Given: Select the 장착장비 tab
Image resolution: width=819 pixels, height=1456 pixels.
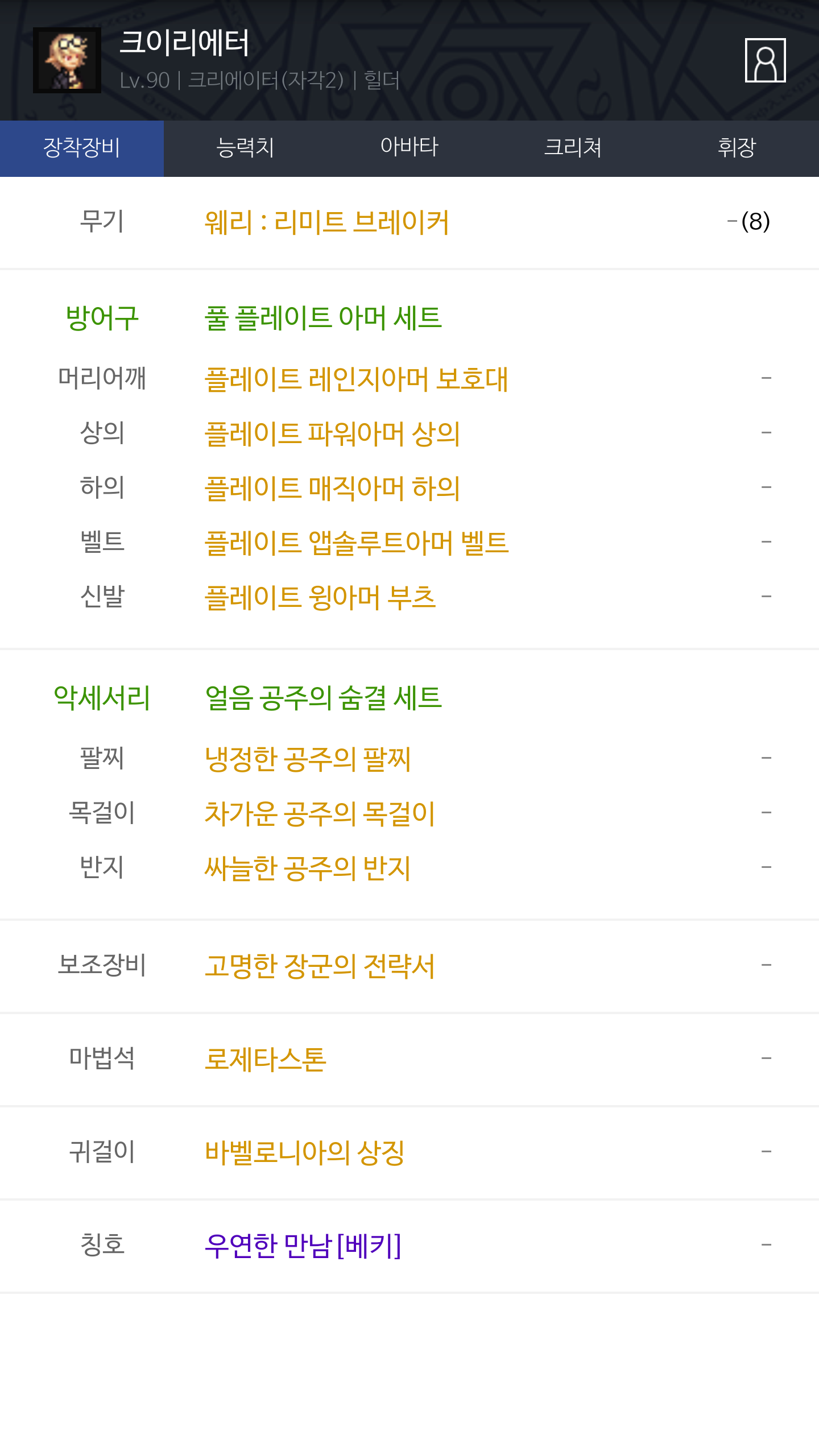Looking at the screenshot, I should click(82, 148).
